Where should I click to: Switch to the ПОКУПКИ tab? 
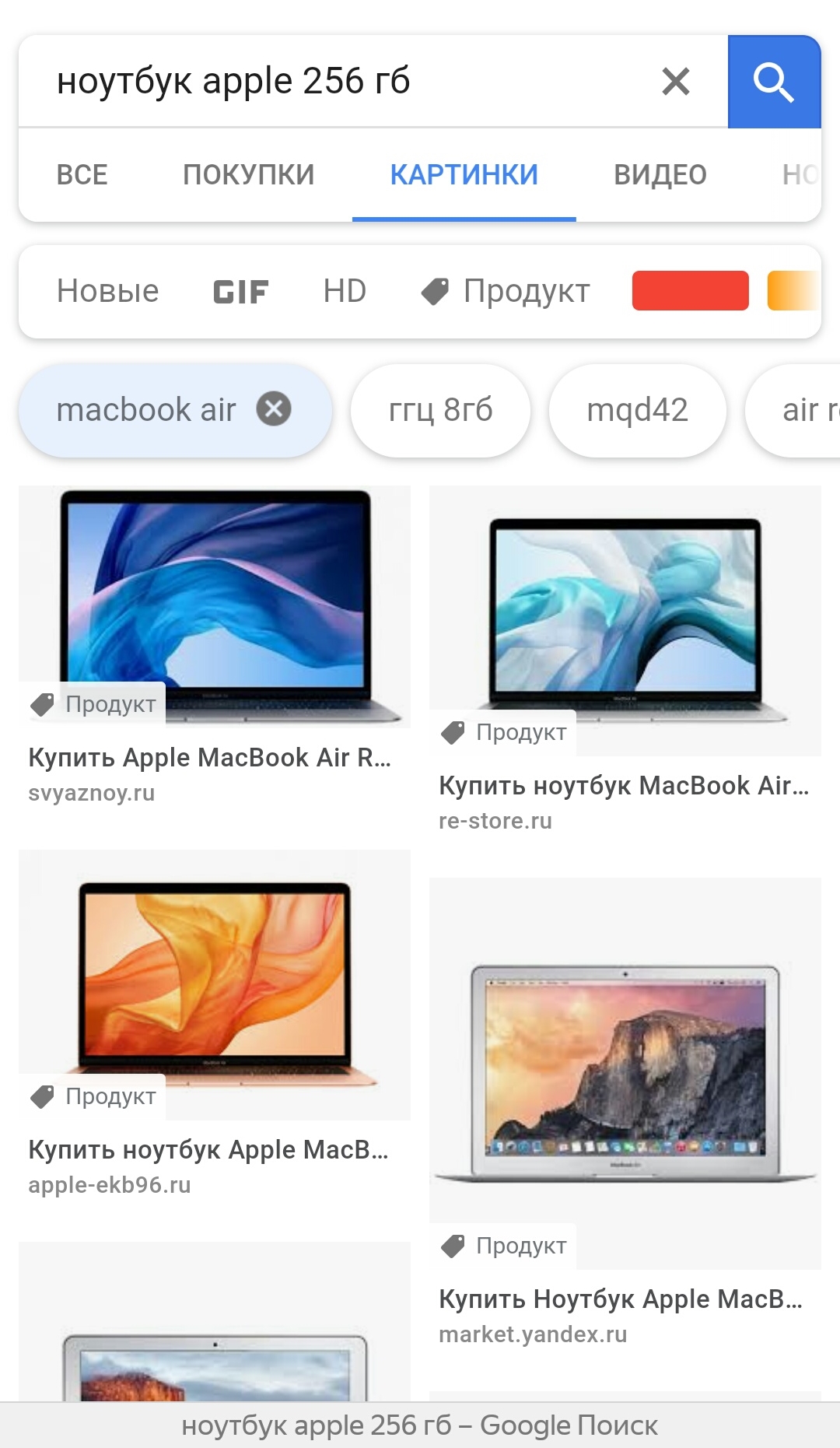[248, 175]
